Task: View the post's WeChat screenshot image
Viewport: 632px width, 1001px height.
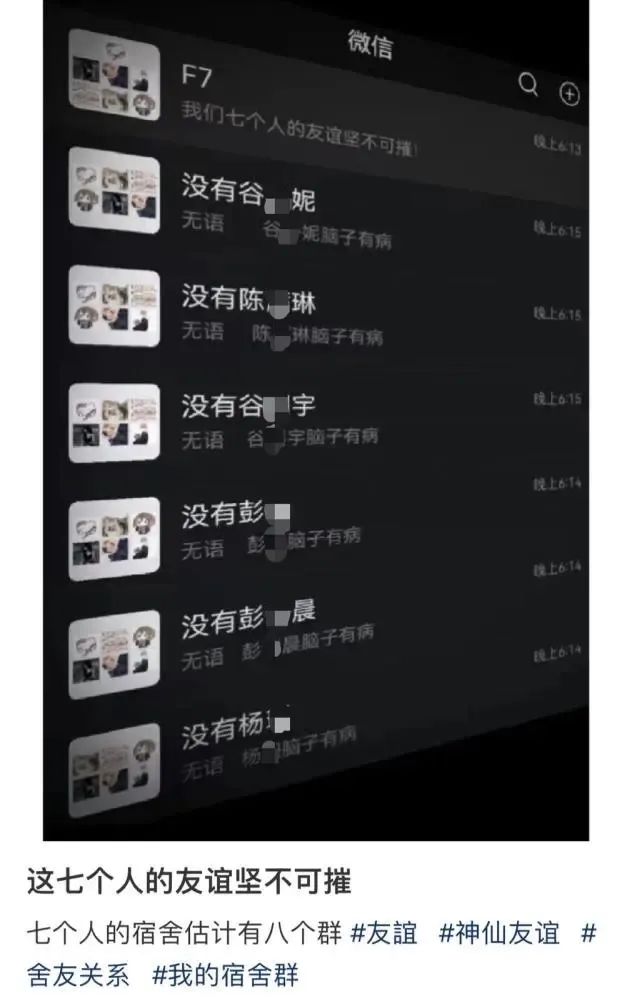Action: tap(316, 420)
